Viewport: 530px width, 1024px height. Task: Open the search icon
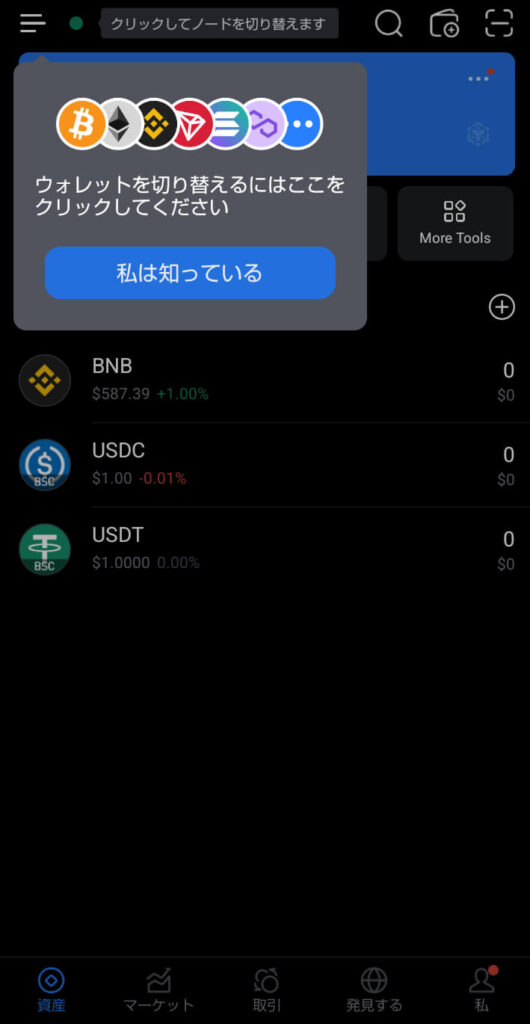click(389, 24)
